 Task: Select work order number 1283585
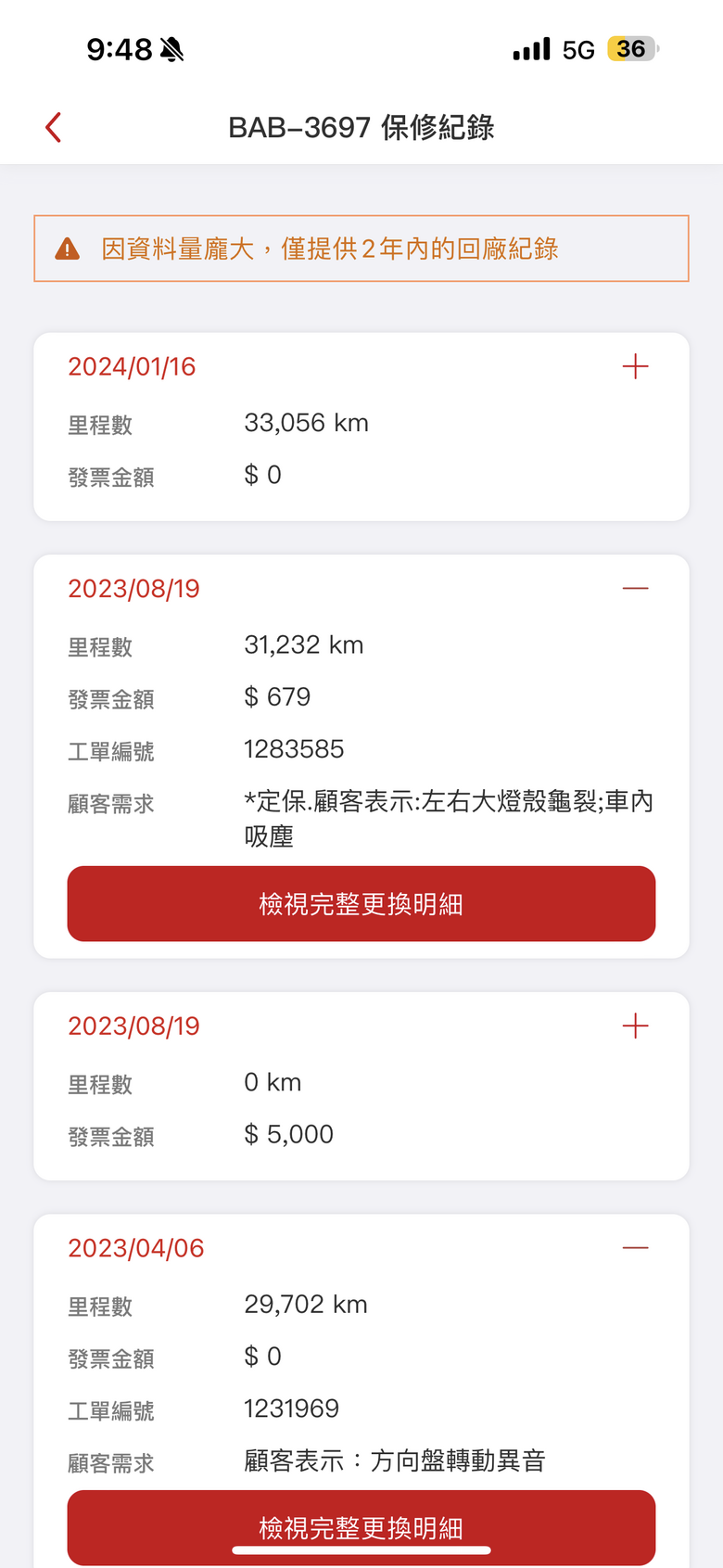click(295, 748)
